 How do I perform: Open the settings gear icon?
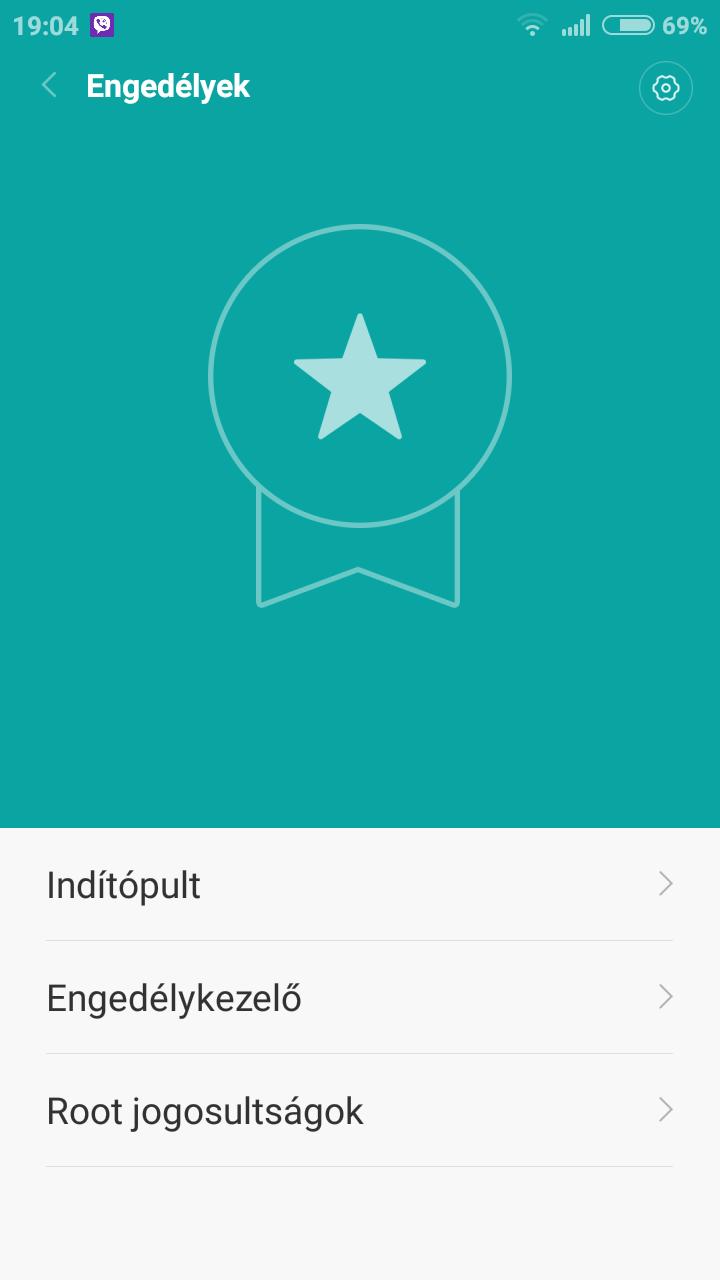[666, 88]
